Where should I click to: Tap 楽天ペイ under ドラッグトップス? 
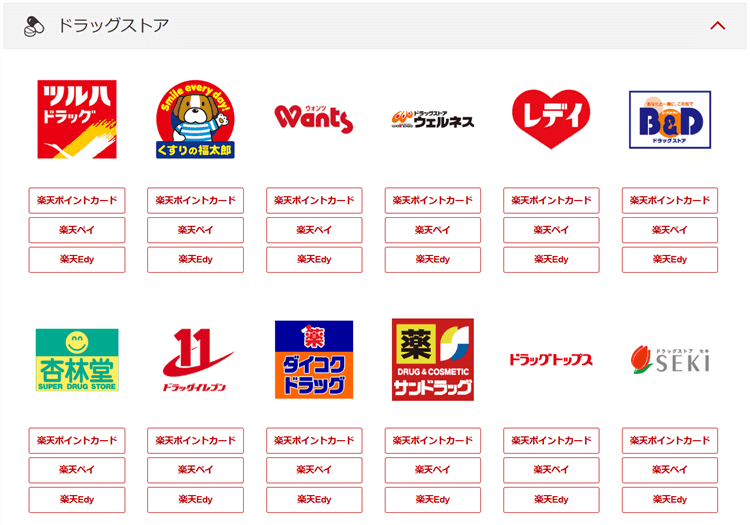(551, 470)
